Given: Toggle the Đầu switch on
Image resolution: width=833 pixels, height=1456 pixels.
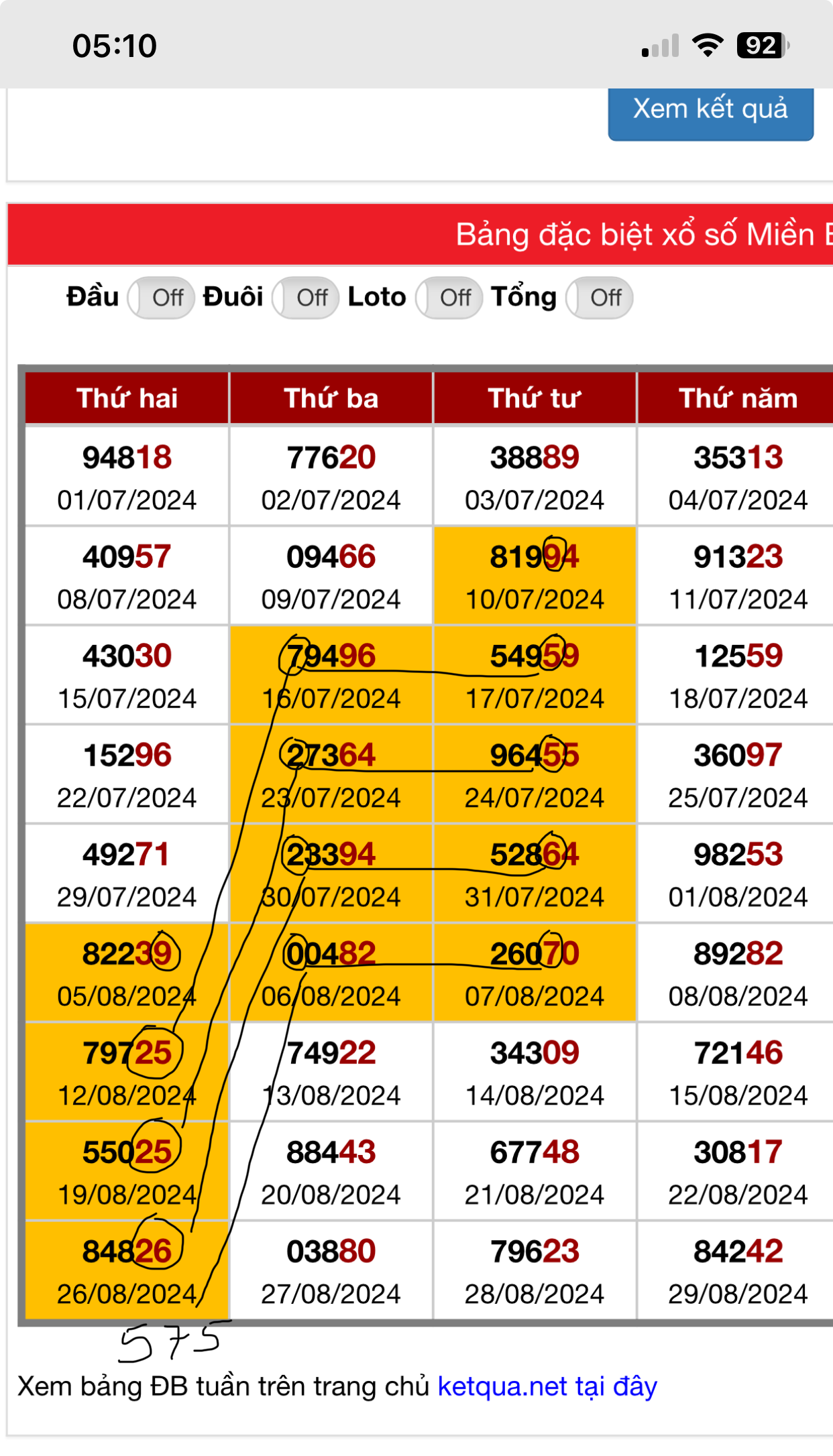Looking at the screenshot, I should 161,298.
